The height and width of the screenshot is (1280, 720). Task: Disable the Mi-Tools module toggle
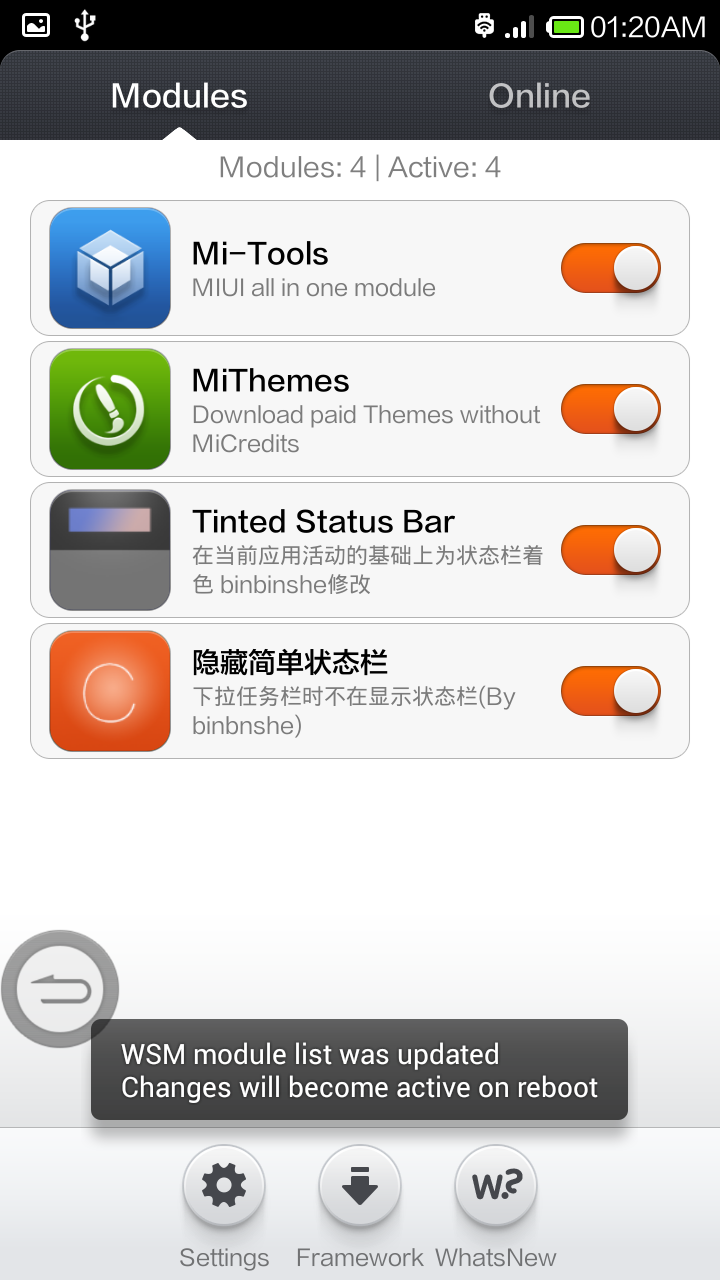tap(610, 268)
